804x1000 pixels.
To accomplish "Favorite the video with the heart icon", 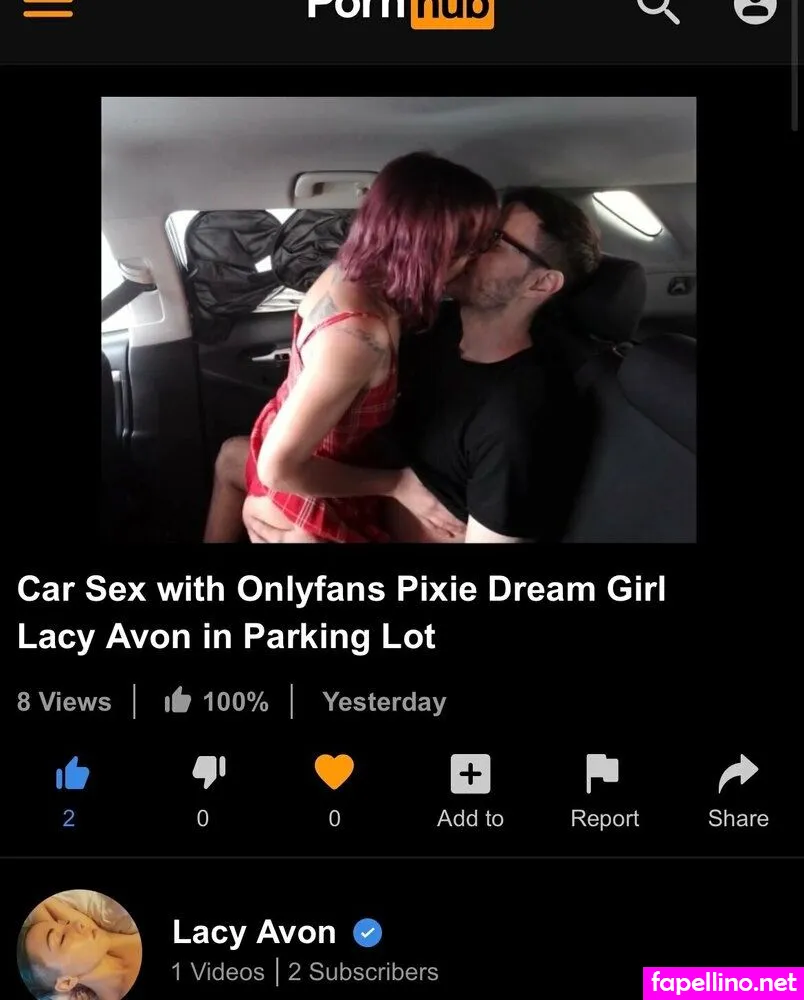I will point(334,773).
